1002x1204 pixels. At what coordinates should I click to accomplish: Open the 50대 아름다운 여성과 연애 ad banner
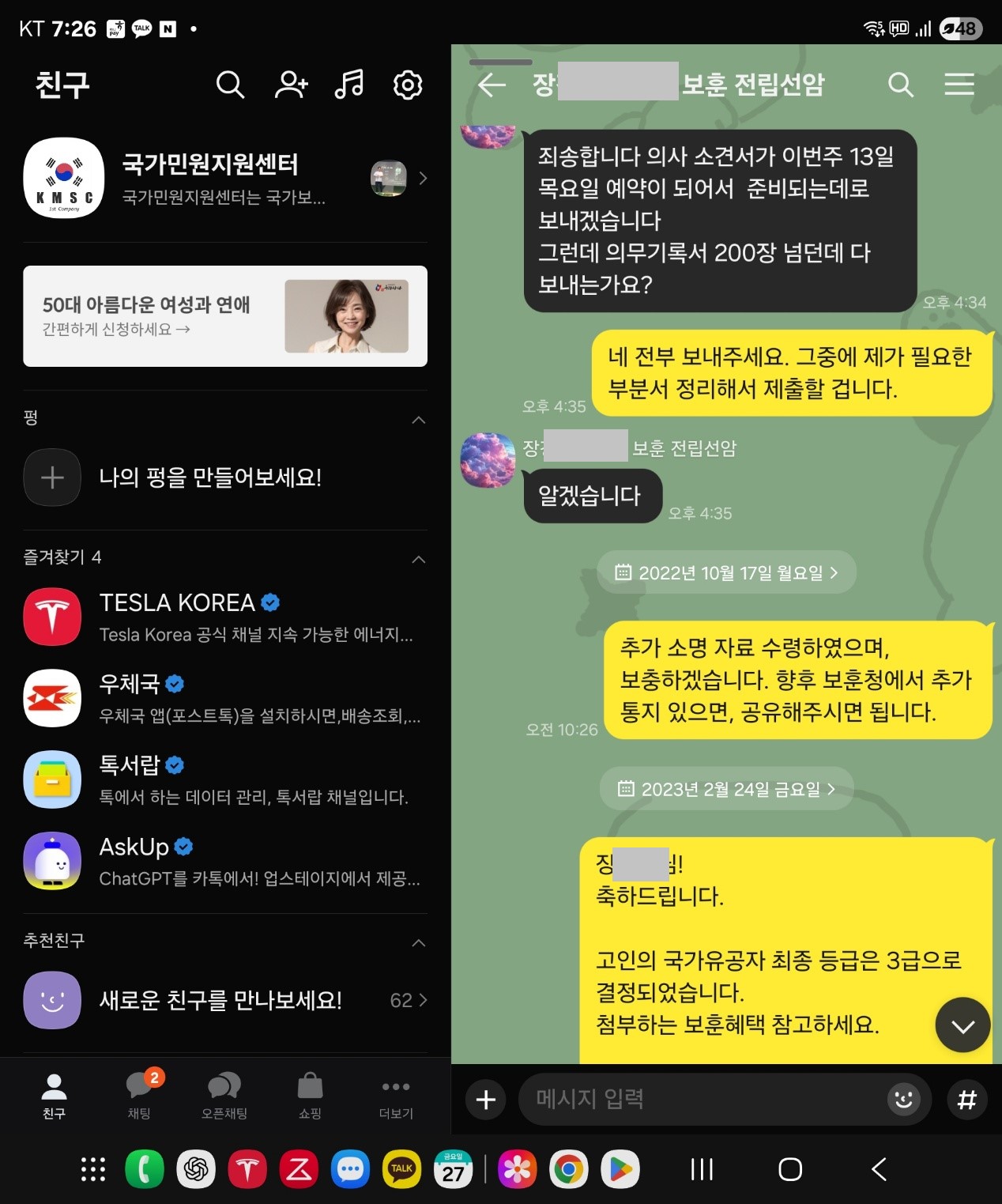tap(225, 316)
